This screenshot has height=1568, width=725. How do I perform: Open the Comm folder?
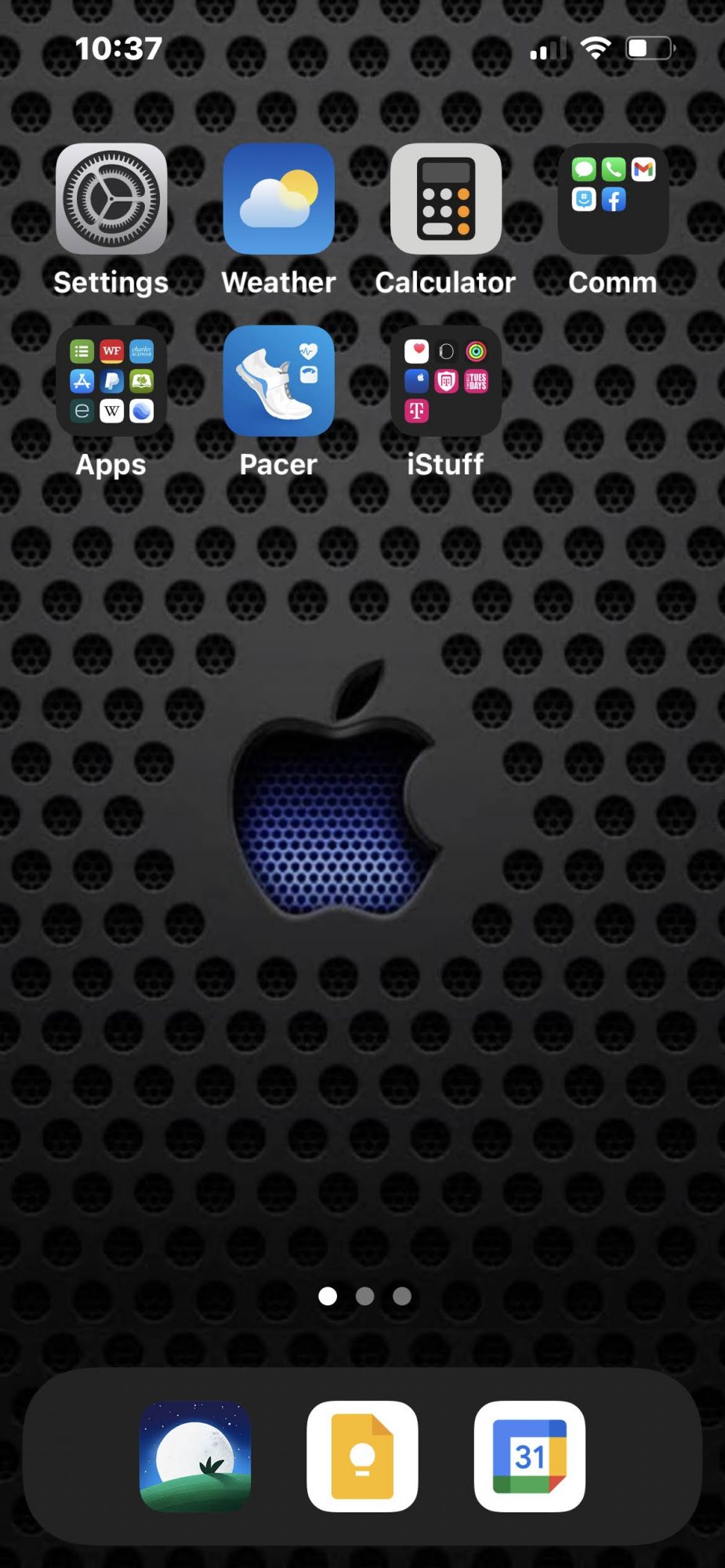(x=613, y=199)
